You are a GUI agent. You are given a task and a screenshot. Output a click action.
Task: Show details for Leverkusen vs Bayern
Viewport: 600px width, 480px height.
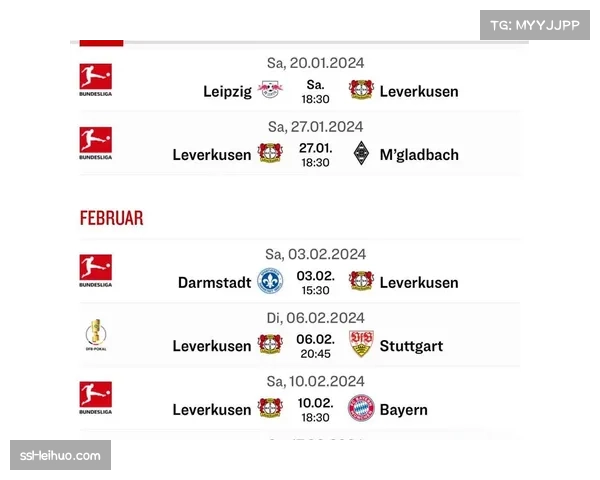click(x=315, y=409)
